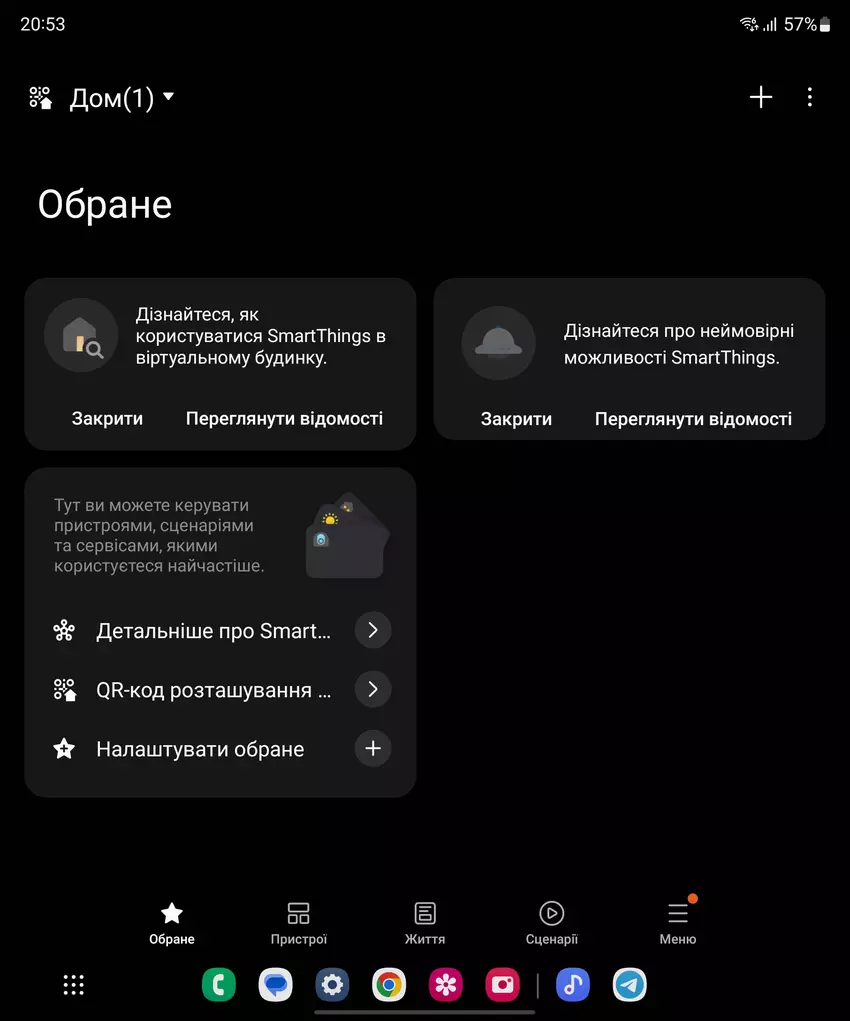This screenshot has width=850, height=1021.
Task: Open the app drawer grid
Action: click(x=73, y=985)
